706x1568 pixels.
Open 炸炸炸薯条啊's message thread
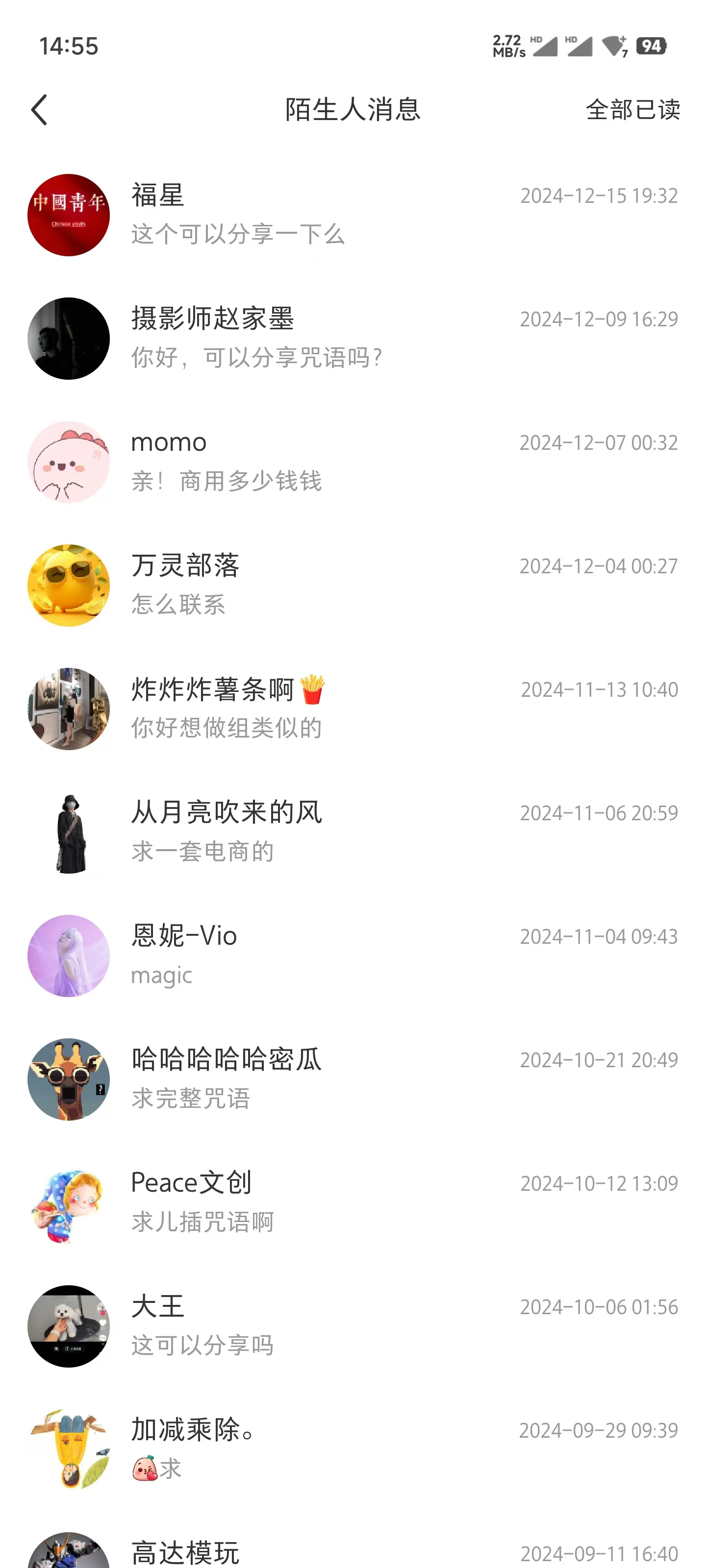coord(353,709)
